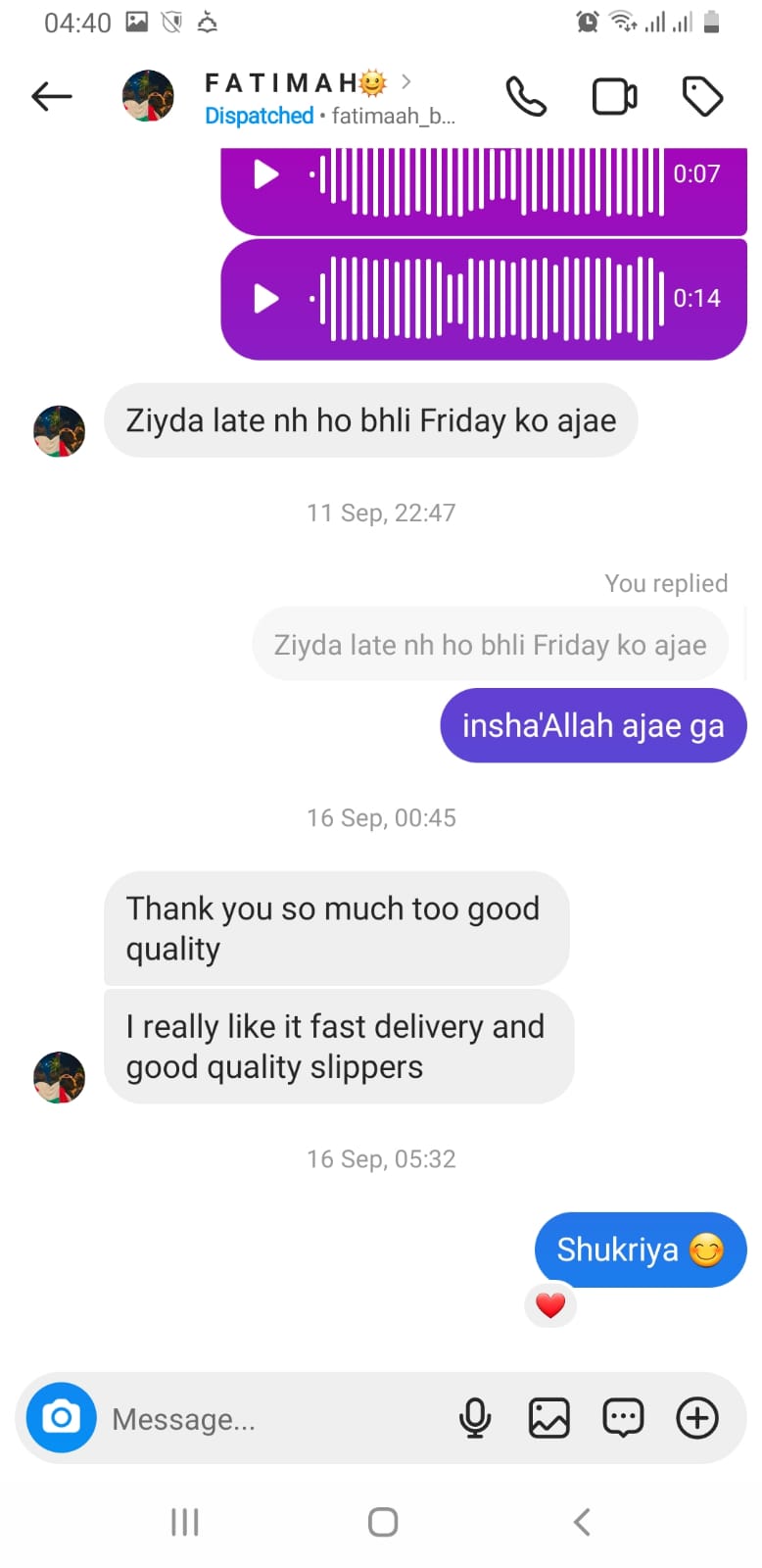Open saved replies speech bubble icon
This screenshot has height=1568, width=762.
(623, 1418)
